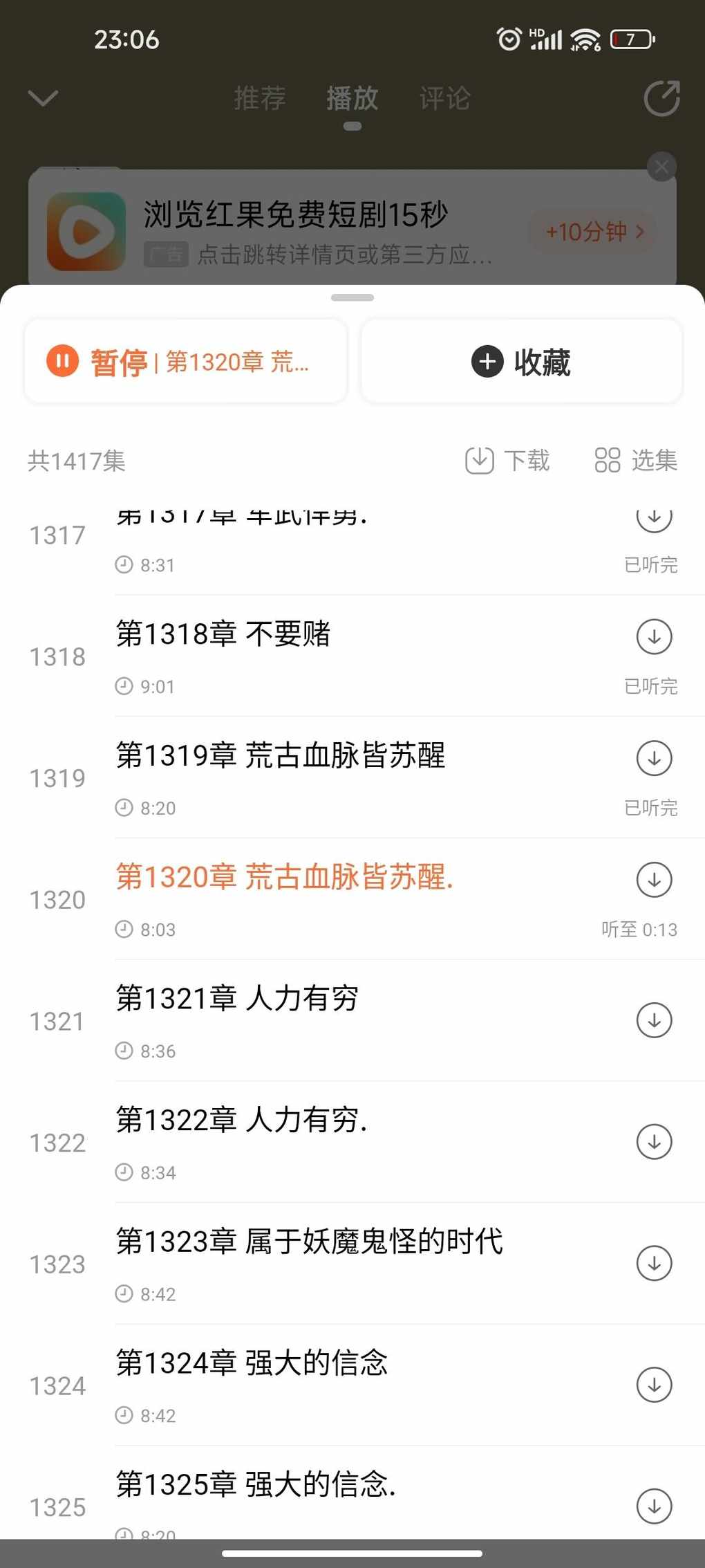705x1568 pixels.
Task: Switch to the 推荐 tab
Action: [260, 98]
